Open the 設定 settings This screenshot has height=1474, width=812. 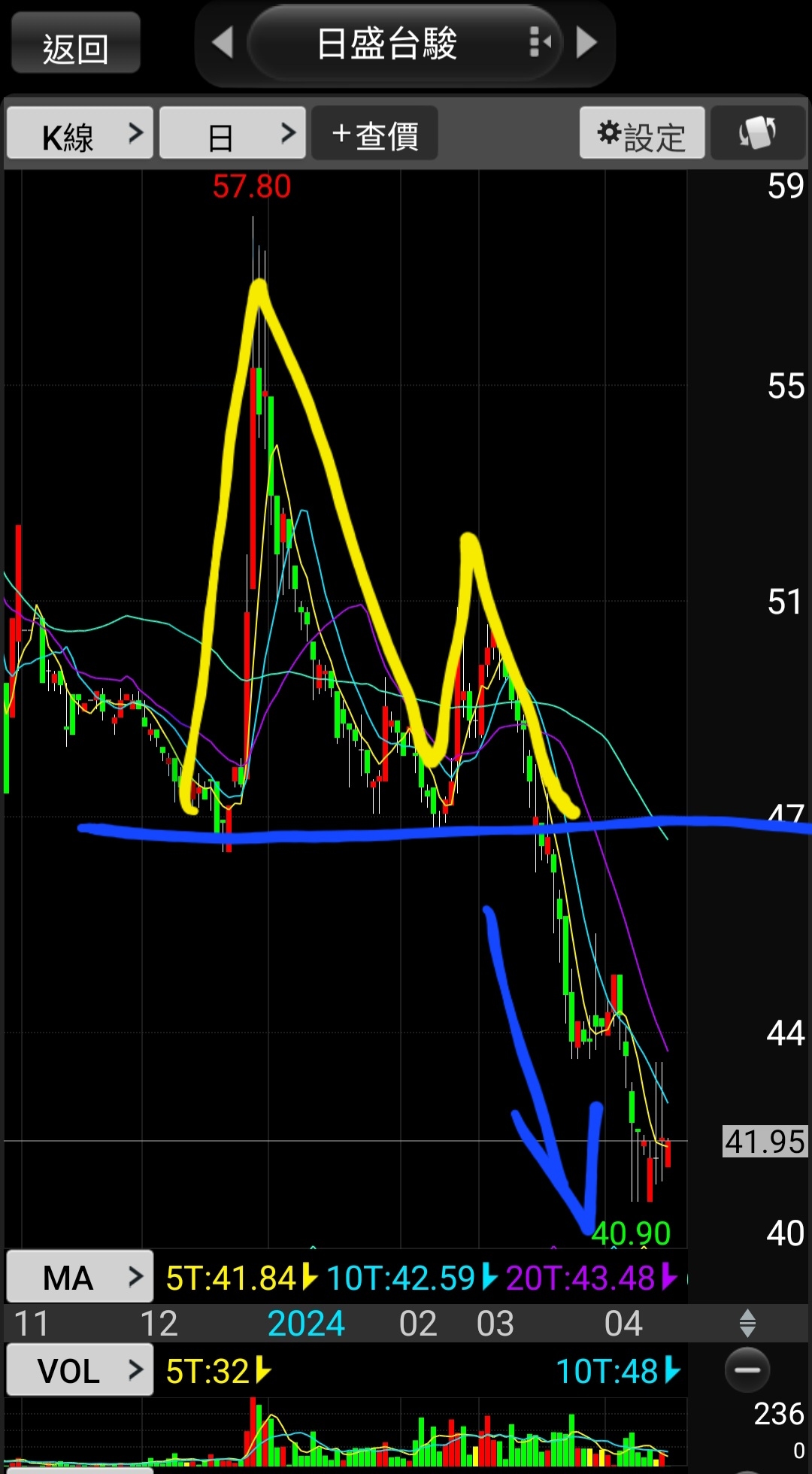click(642, 133)
